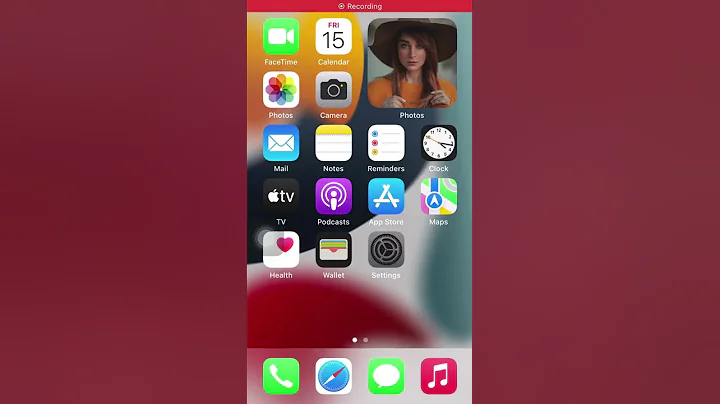
Task: Open the Phone app in the dock
Action: 281,376
